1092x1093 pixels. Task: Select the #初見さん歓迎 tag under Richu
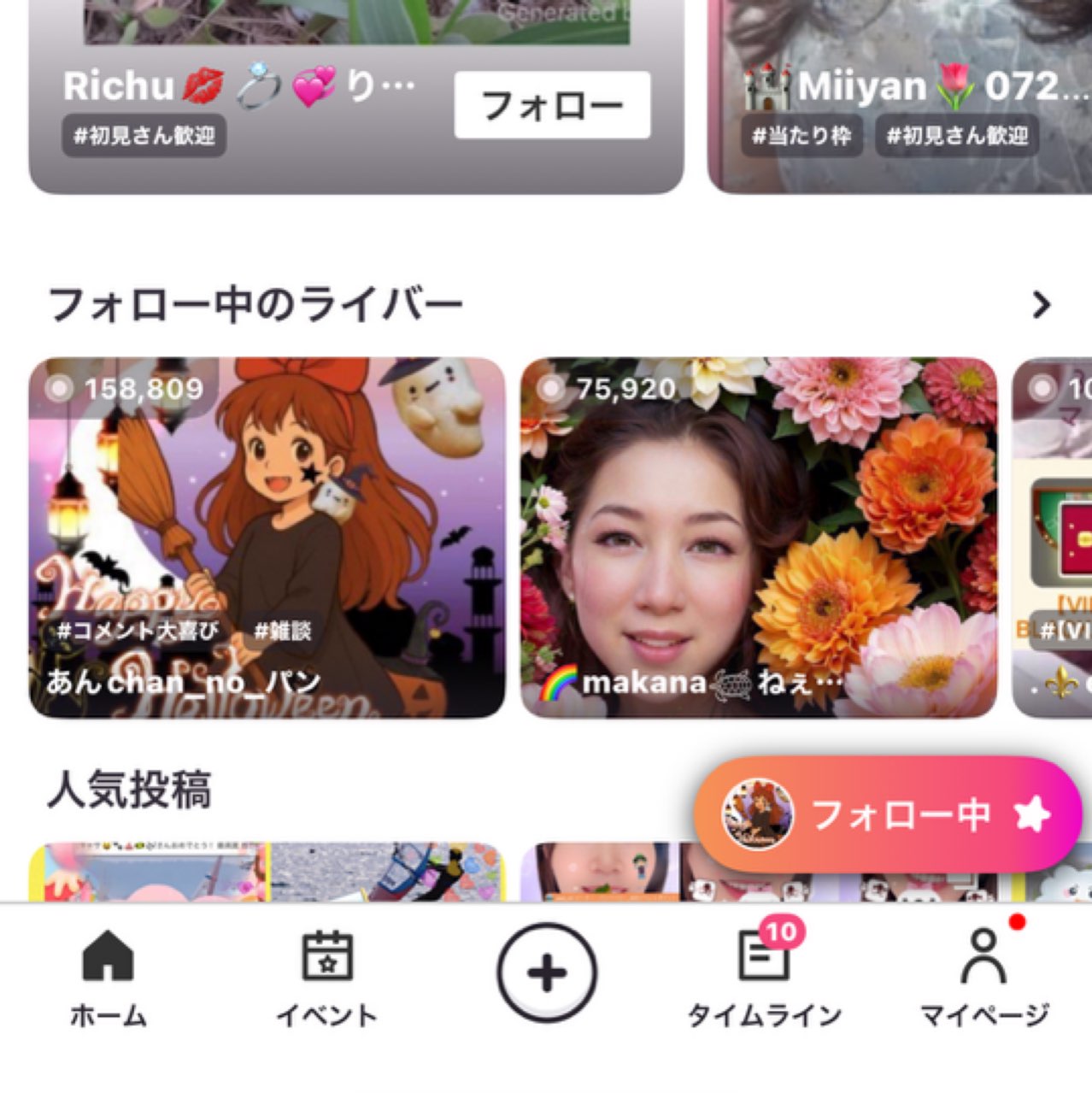pos(144,136)
